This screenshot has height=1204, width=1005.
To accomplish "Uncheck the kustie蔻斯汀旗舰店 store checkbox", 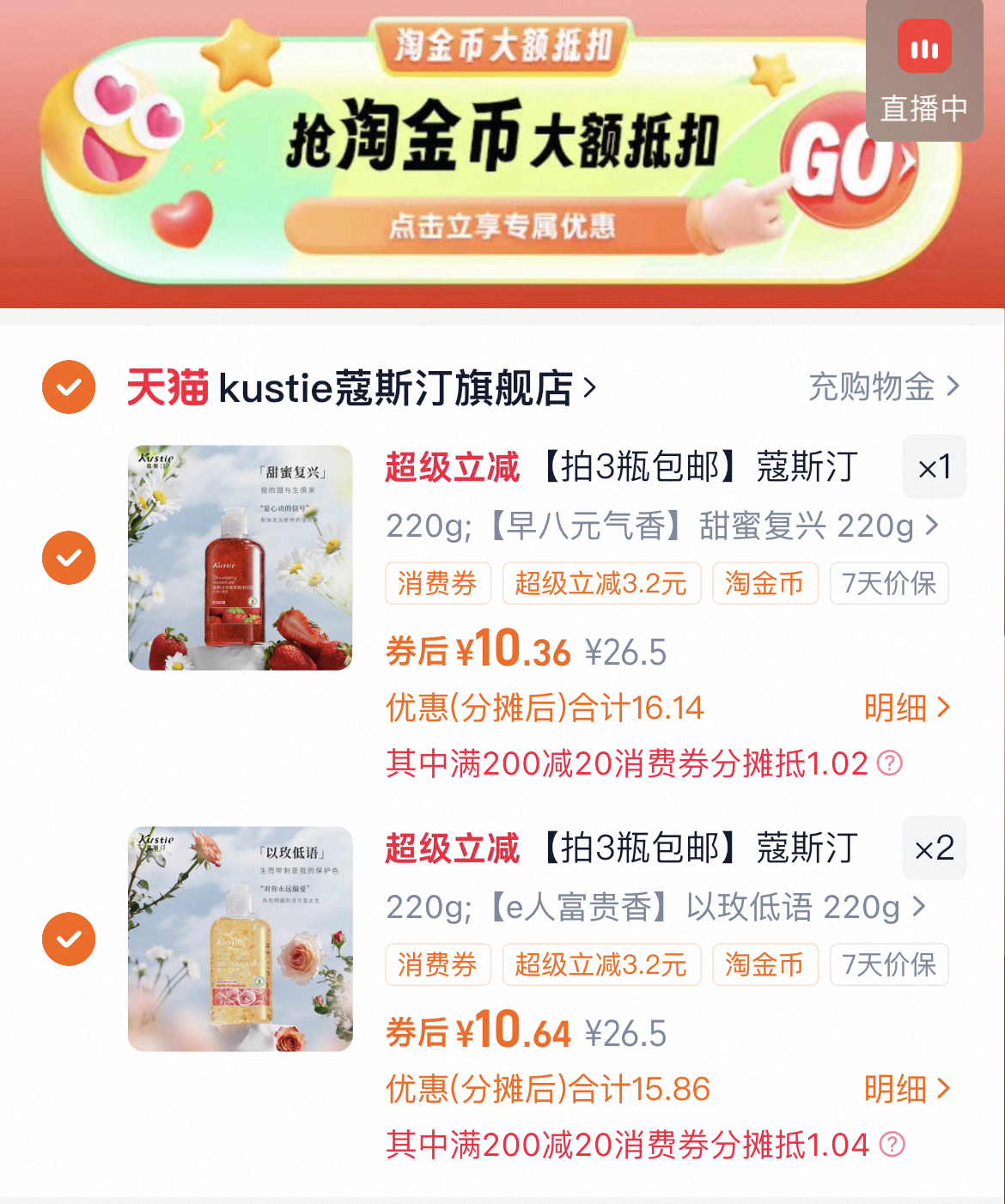I will tap(69, 387).
